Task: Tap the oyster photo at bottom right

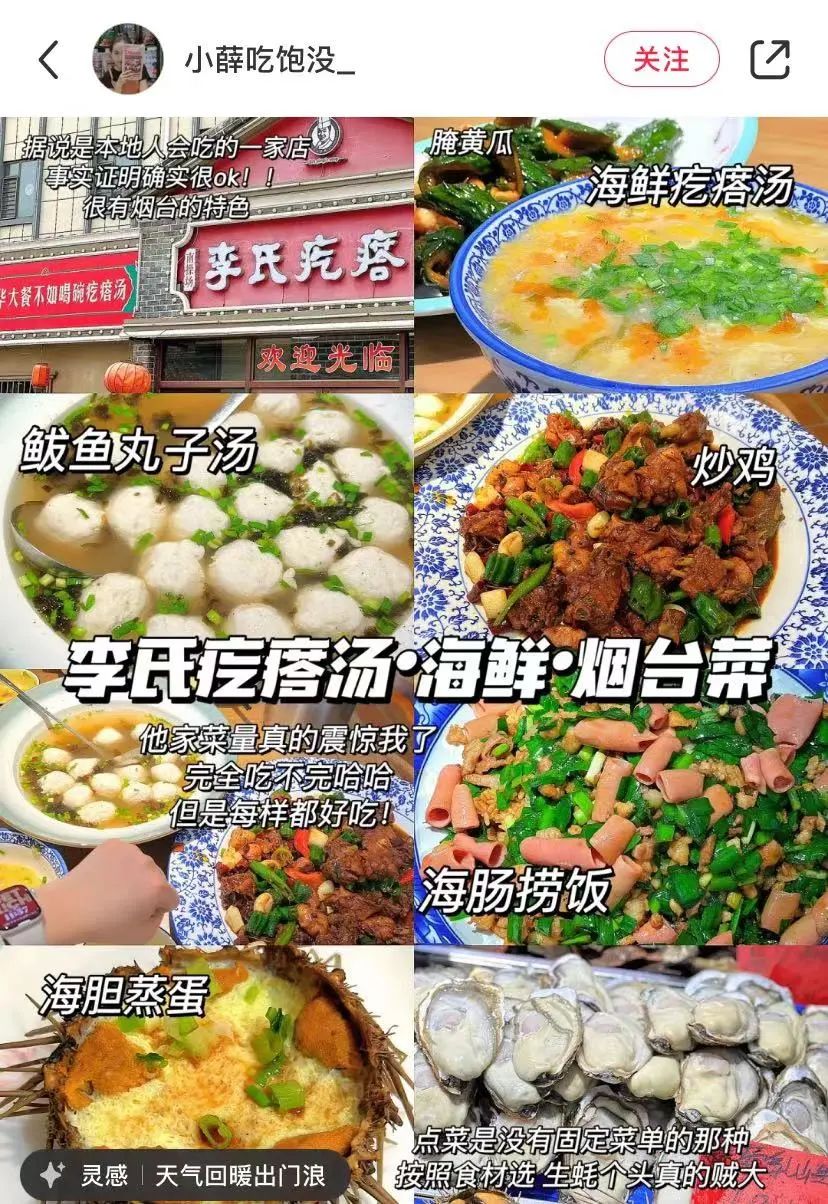Action: click(x=620, y=1050)
